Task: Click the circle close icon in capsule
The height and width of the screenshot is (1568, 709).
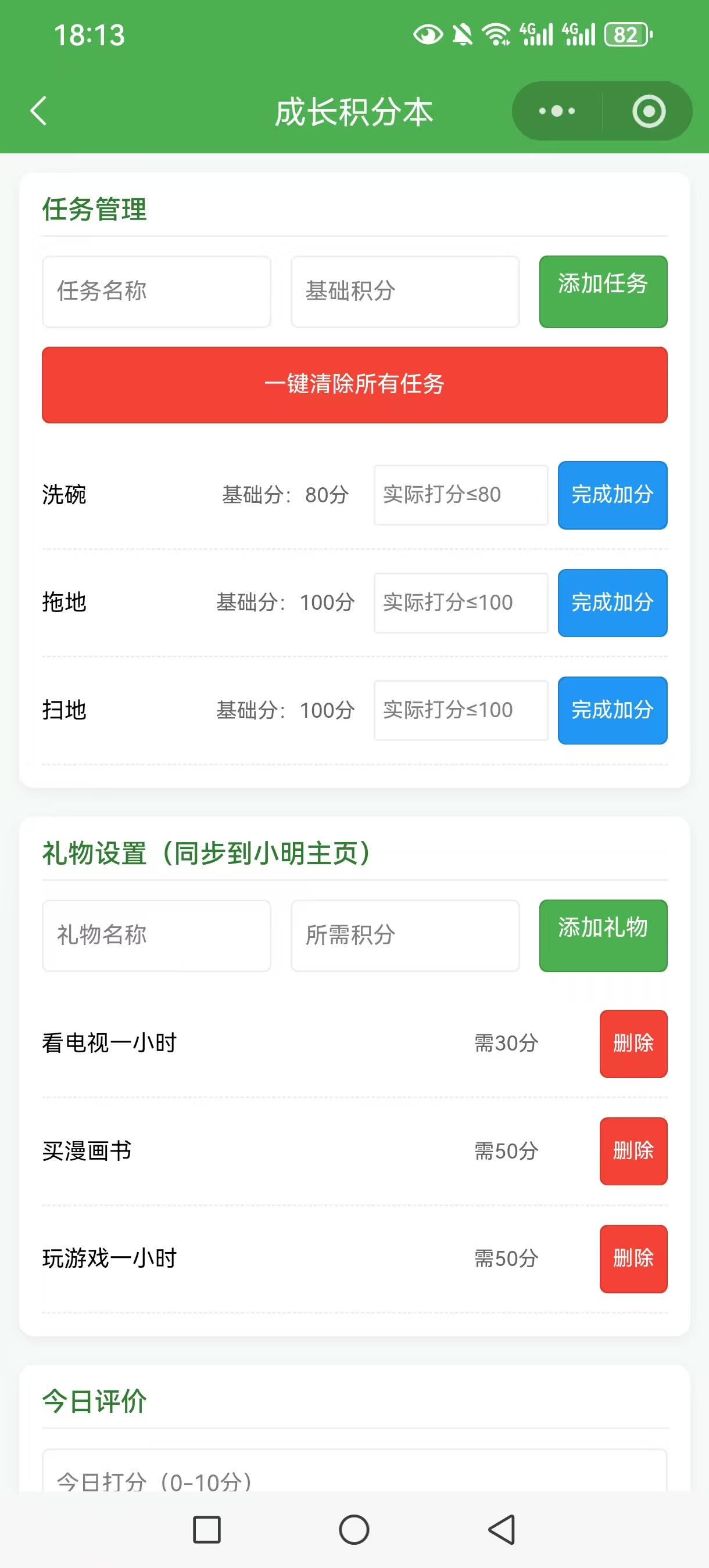Action: point(647,111)
